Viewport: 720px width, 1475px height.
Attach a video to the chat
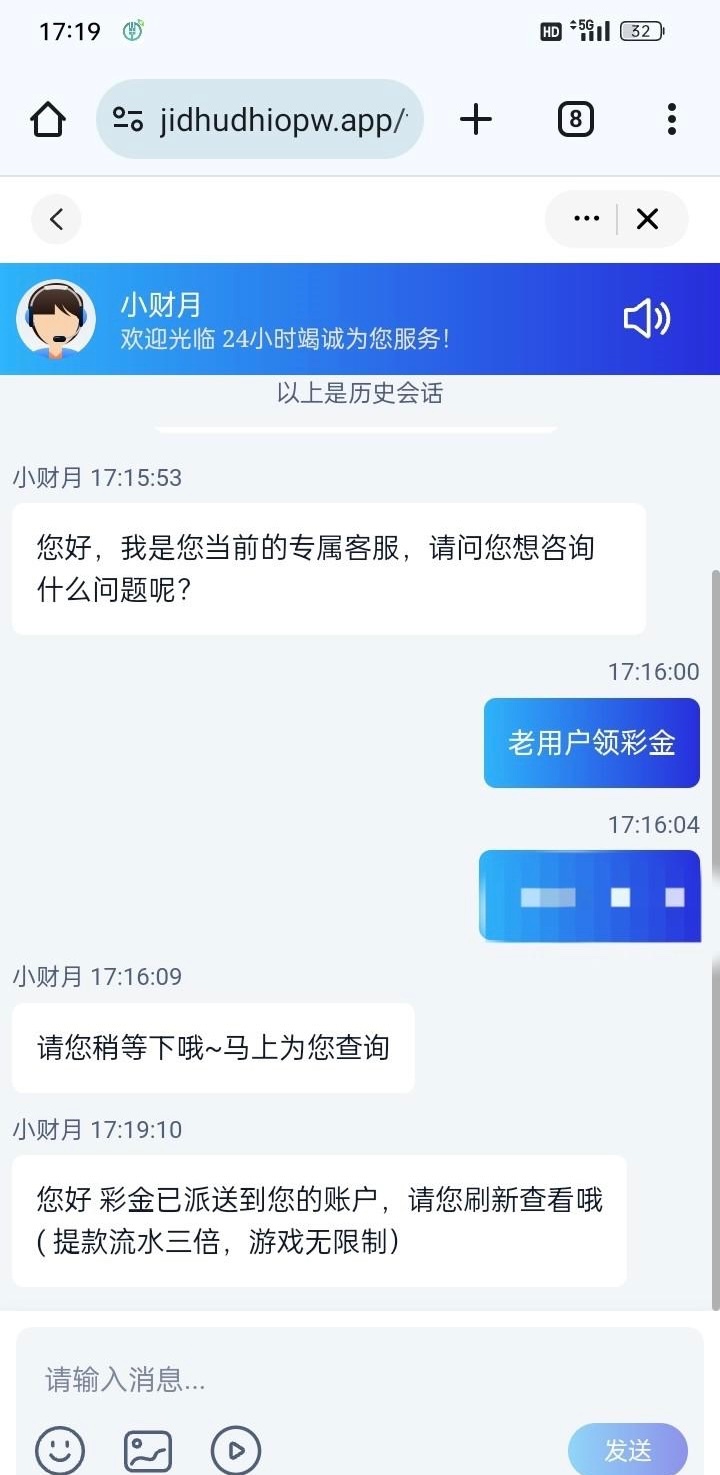[x=236, y=1449]
